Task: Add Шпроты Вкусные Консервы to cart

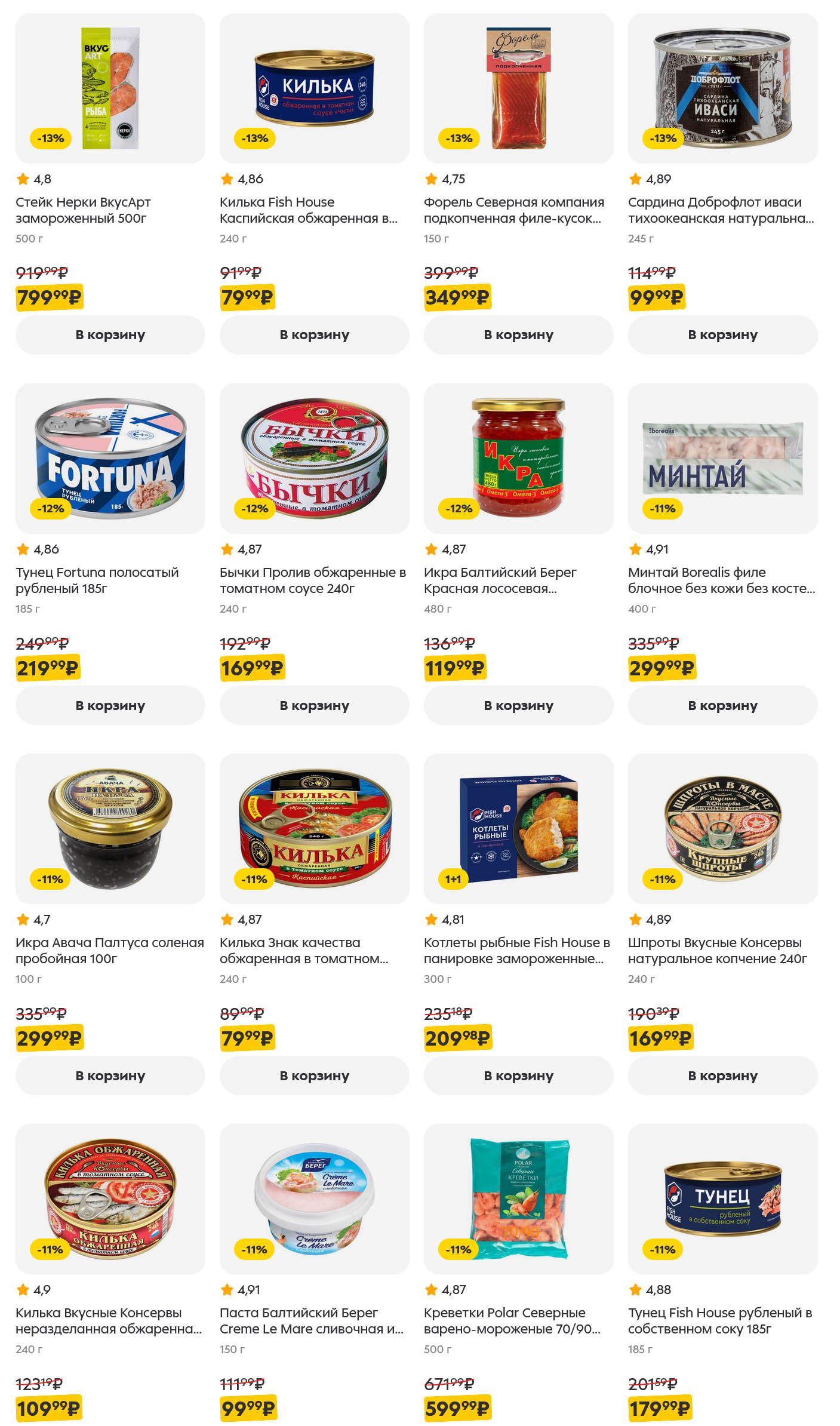Action: [722, 1075]
